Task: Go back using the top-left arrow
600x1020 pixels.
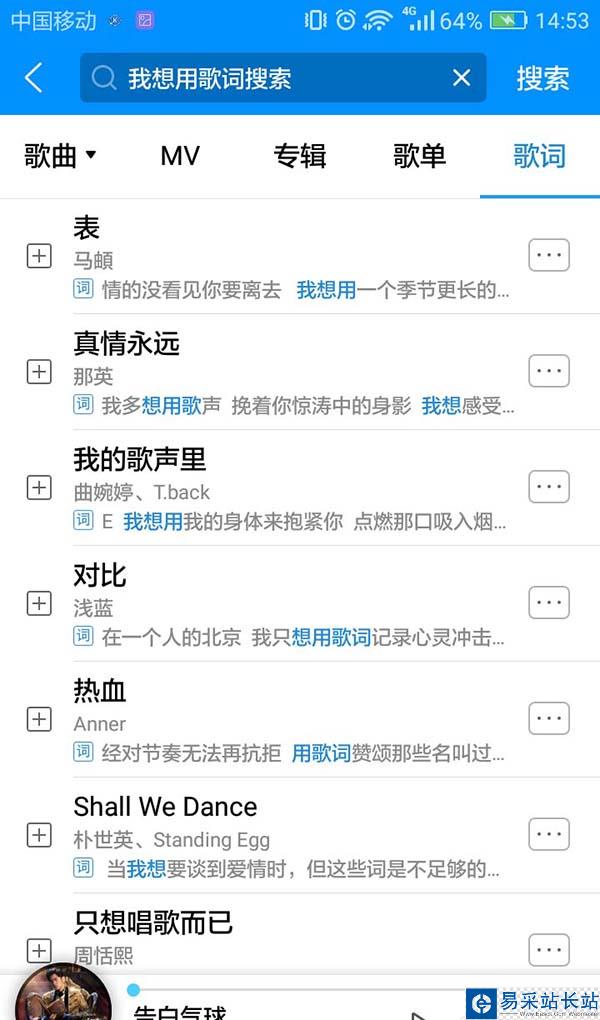Action: click(x=34, y=78)
